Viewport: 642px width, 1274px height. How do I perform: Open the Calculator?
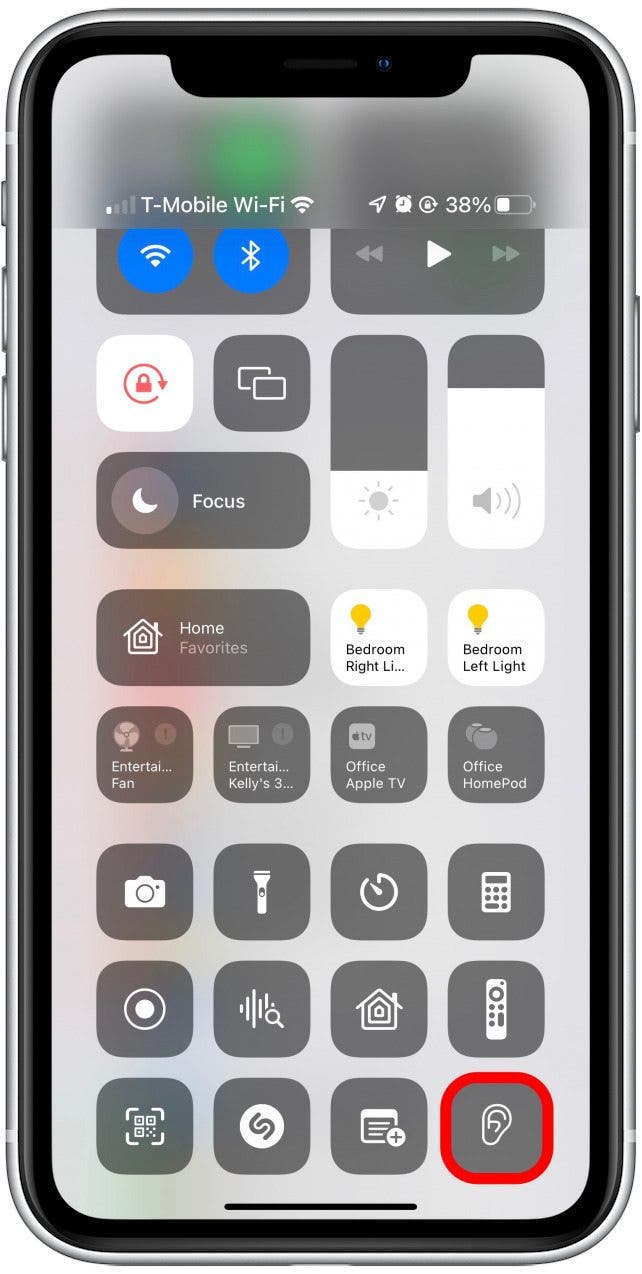(495, 891)
